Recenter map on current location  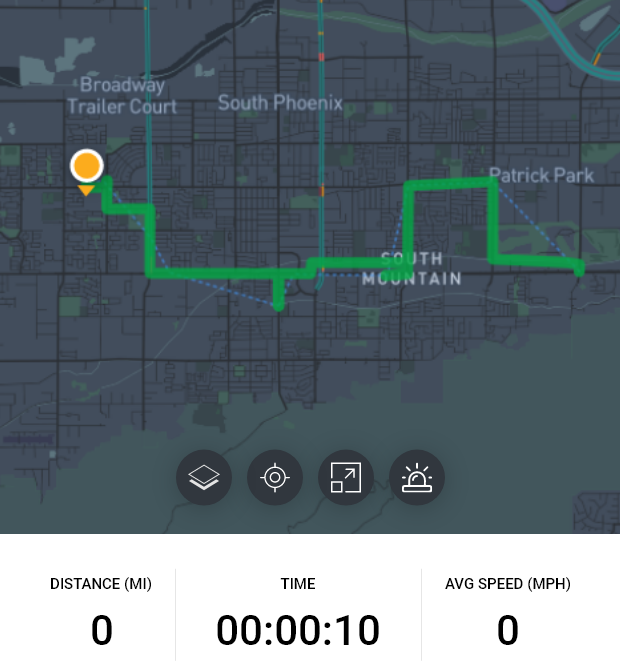click(x=275, y=478)
